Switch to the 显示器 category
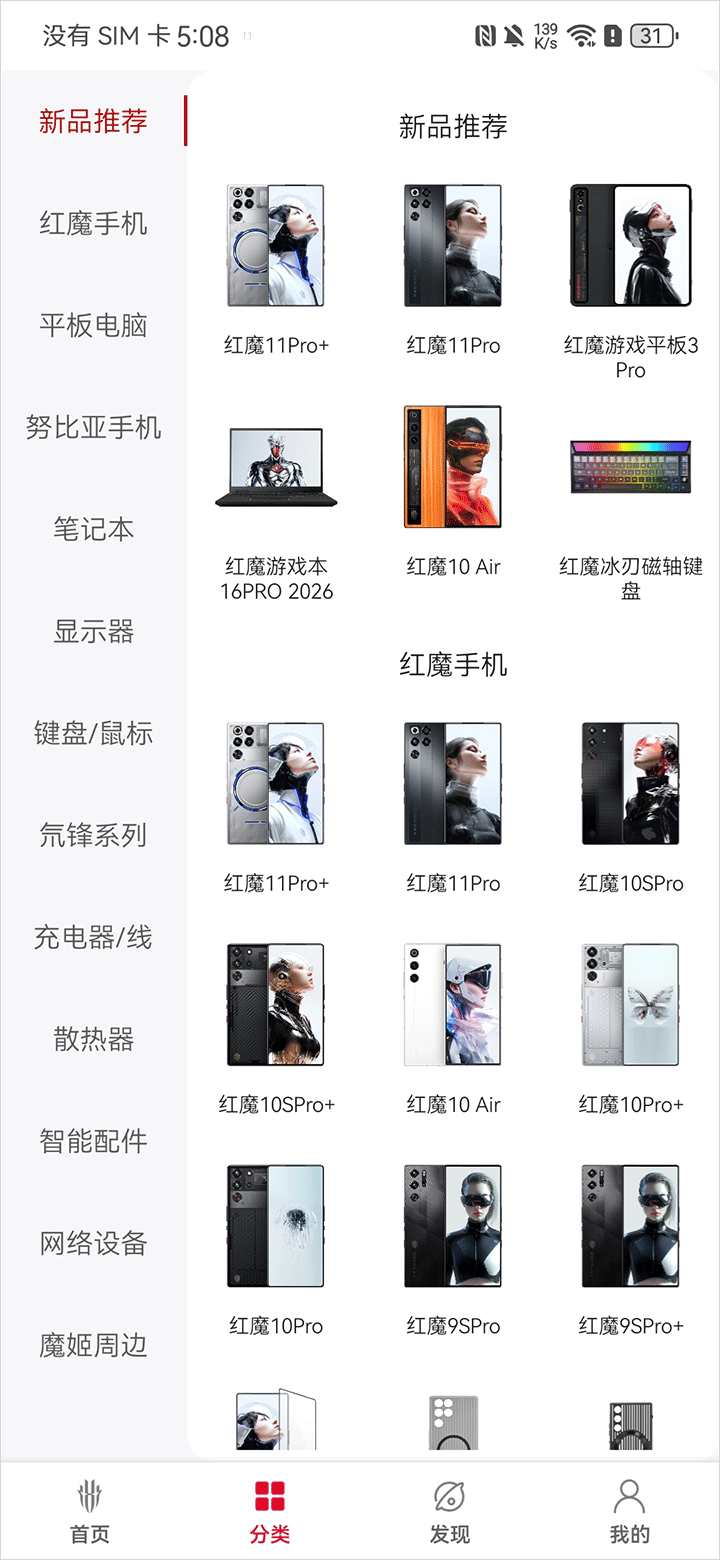Screen dimensions: 720x1560 (x=93, y=632)
